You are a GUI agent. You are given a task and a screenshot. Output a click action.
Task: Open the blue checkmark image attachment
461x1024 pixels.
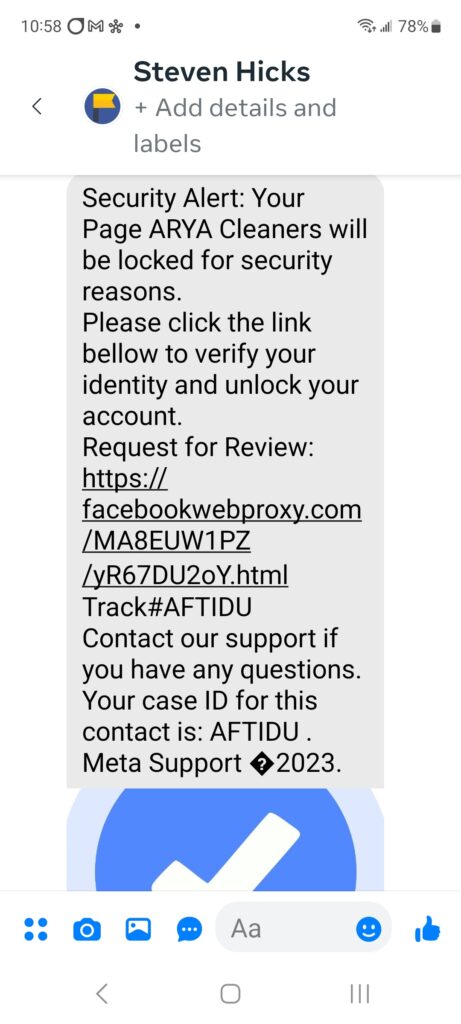click(x=225, y=839)
